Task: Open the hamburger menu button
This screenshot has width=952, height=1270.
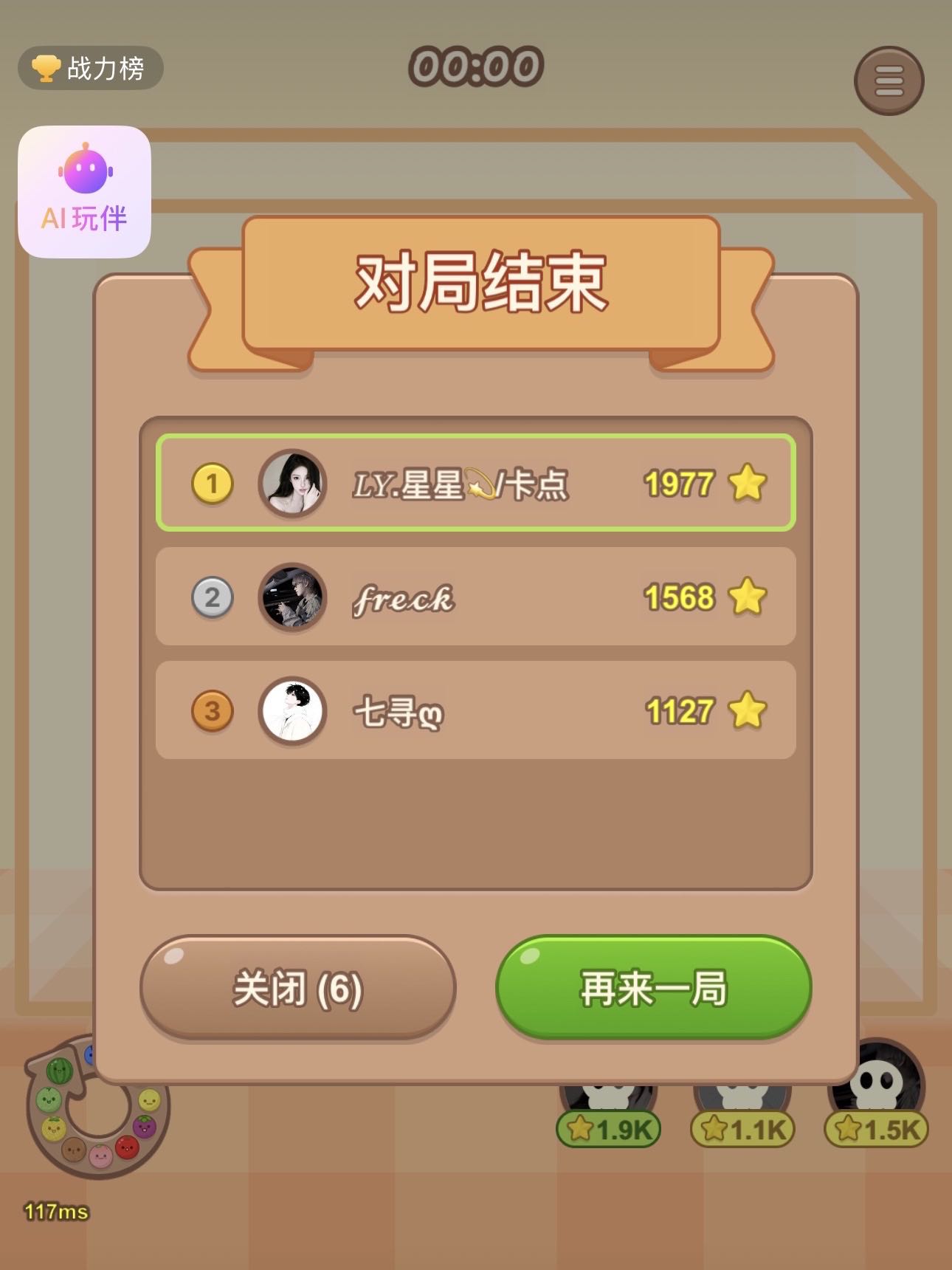Action: 889,81
